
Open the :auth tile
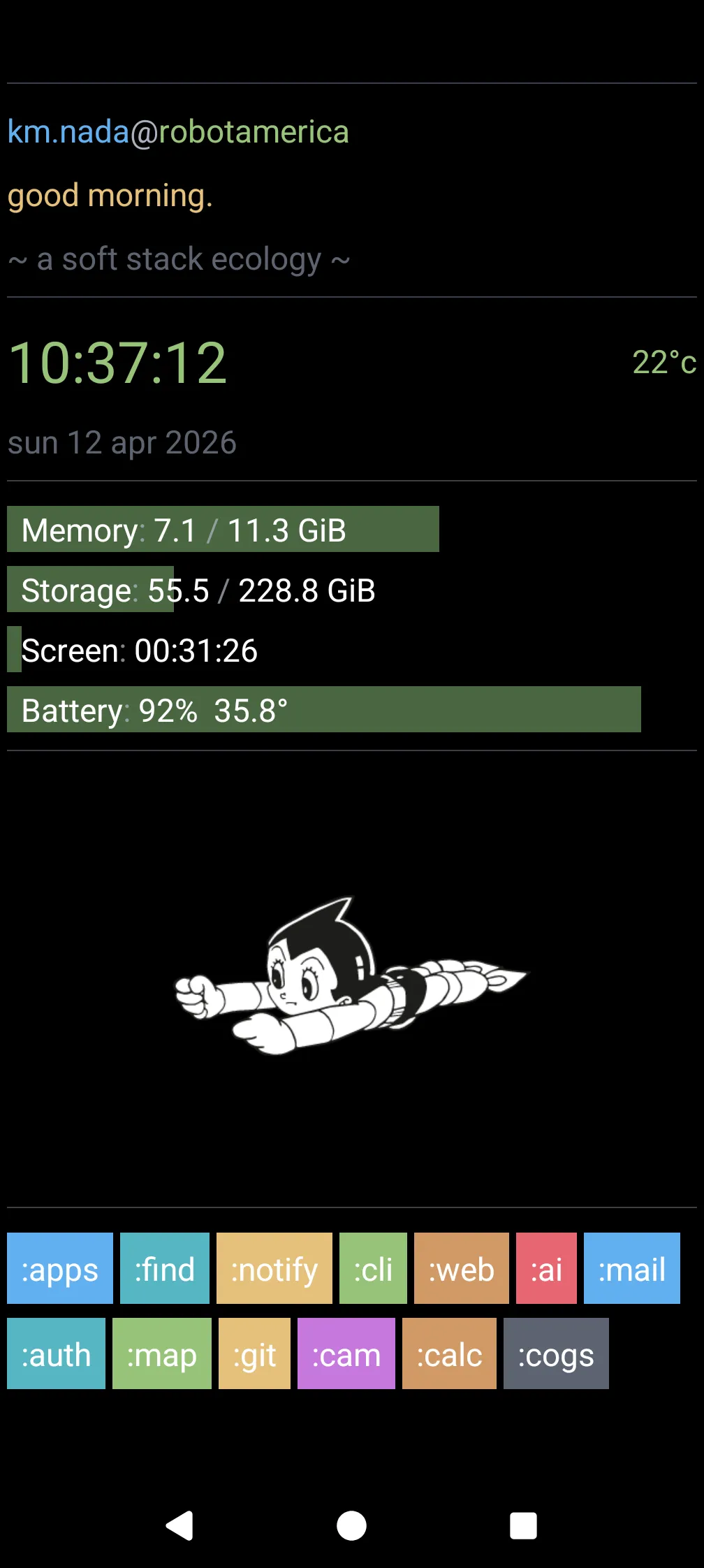point(56,1354)
